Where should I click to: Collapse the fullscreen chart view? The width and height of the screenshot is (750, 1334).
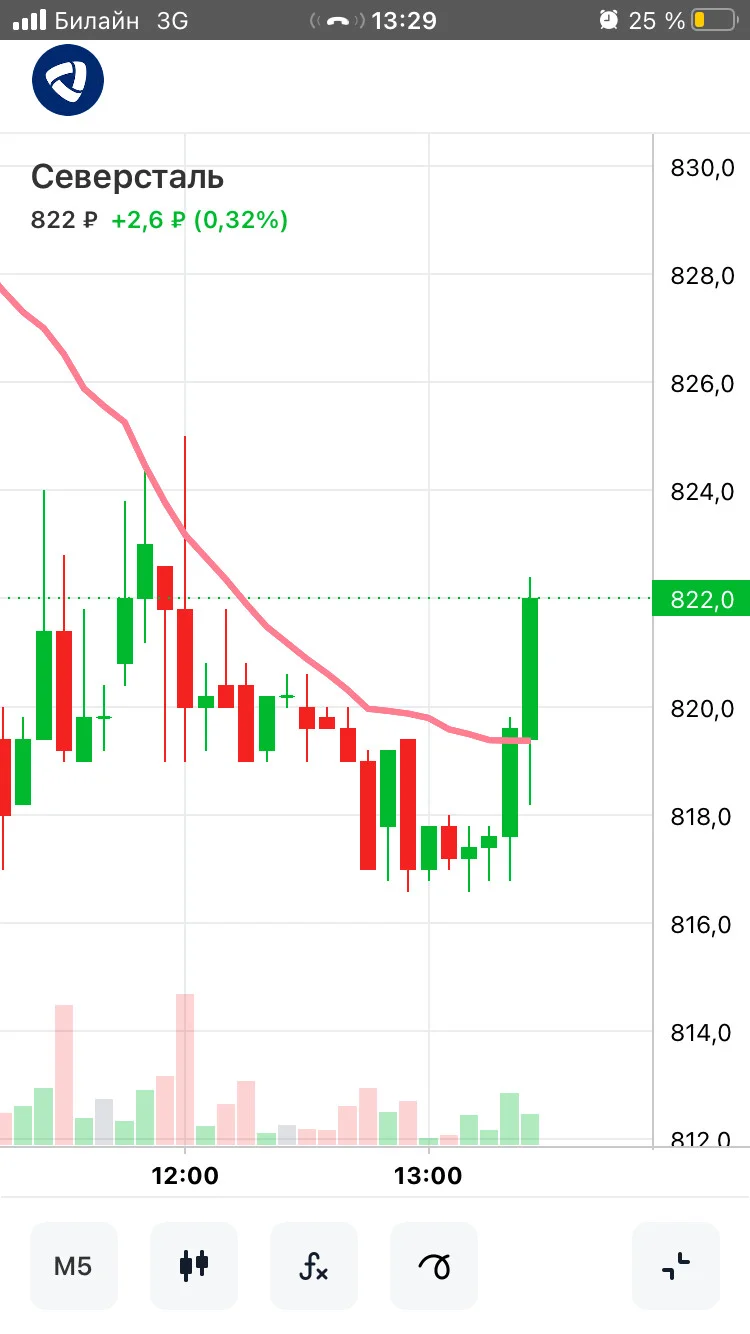676,1266
